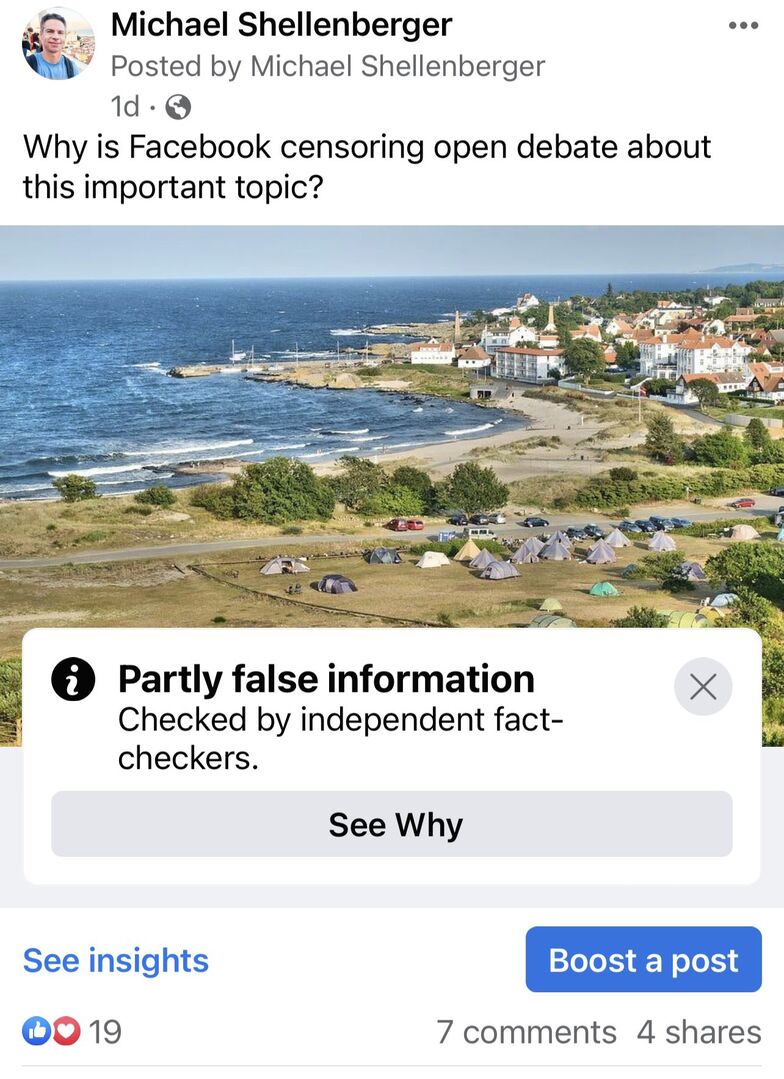View the 4 shares
Screen dimensions: 784x1079
[698, 1032]
